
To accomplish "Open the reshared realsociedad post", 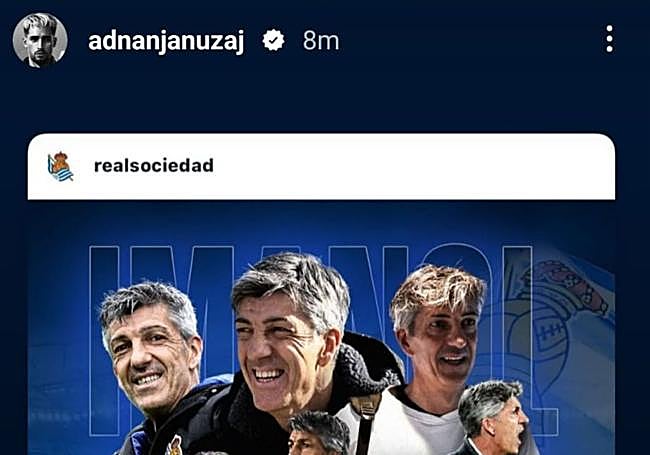I will click(320, 340).
